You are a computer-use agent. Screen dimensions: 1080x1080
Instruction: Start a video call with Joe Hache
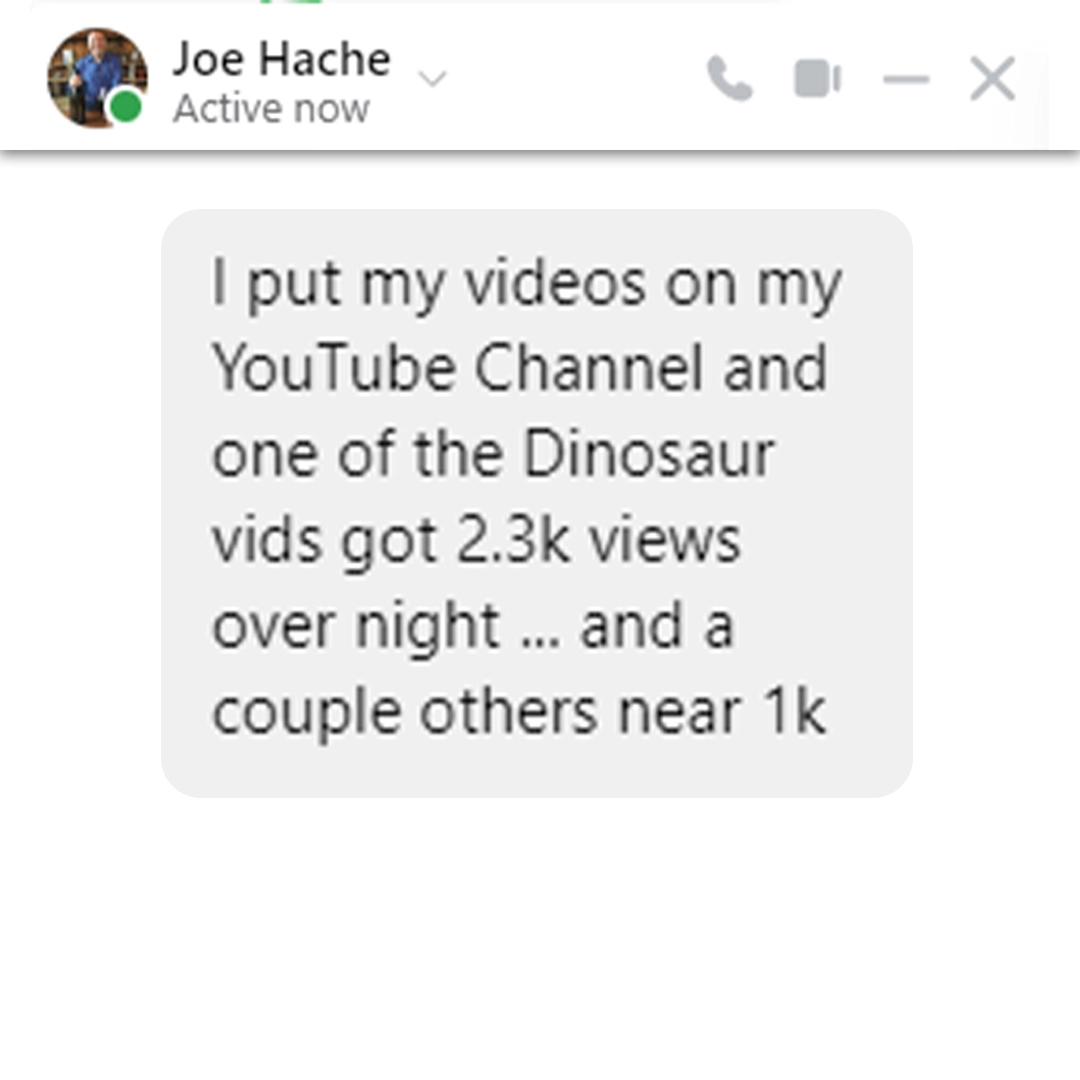(x=817, y=79)
